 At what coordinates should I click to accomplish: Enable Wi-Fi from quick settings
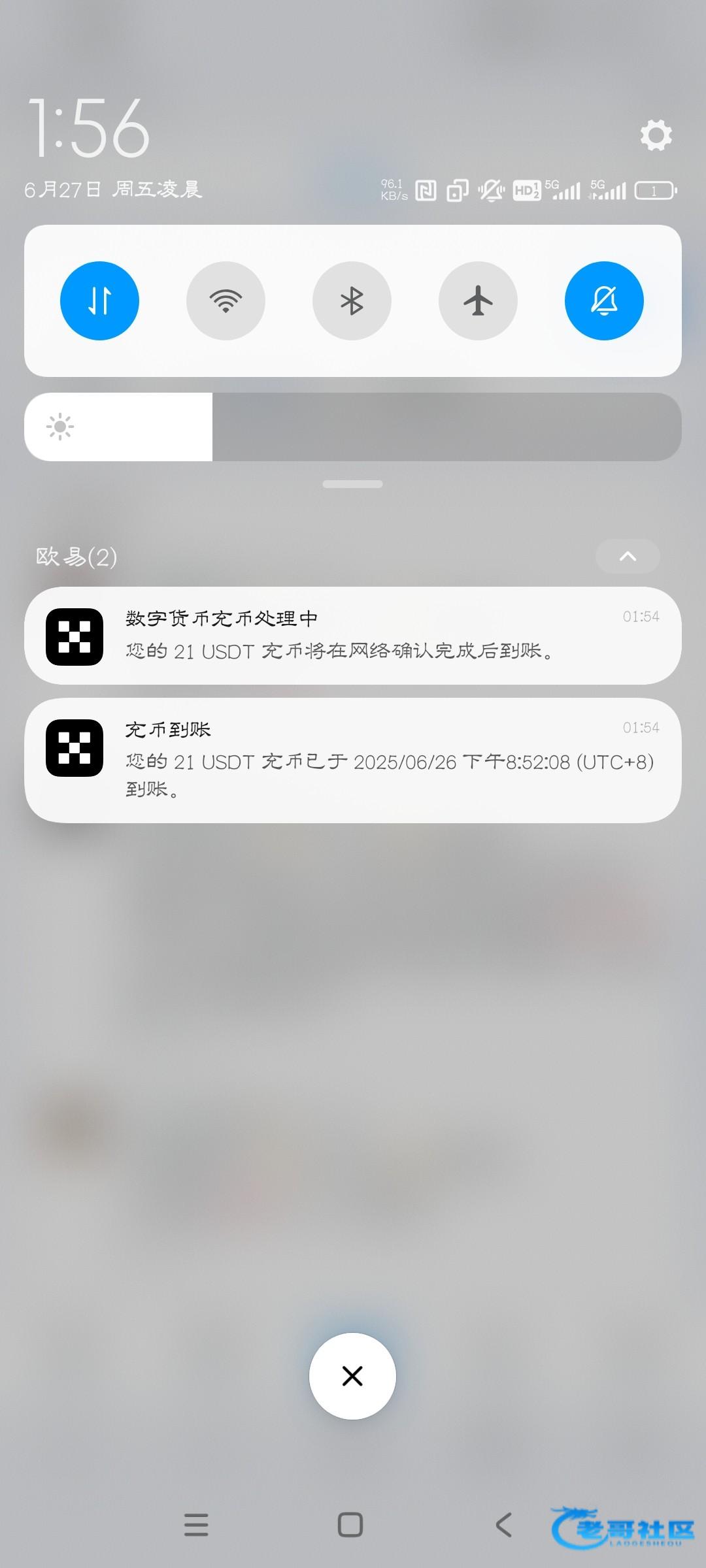(x=226, y=301)
